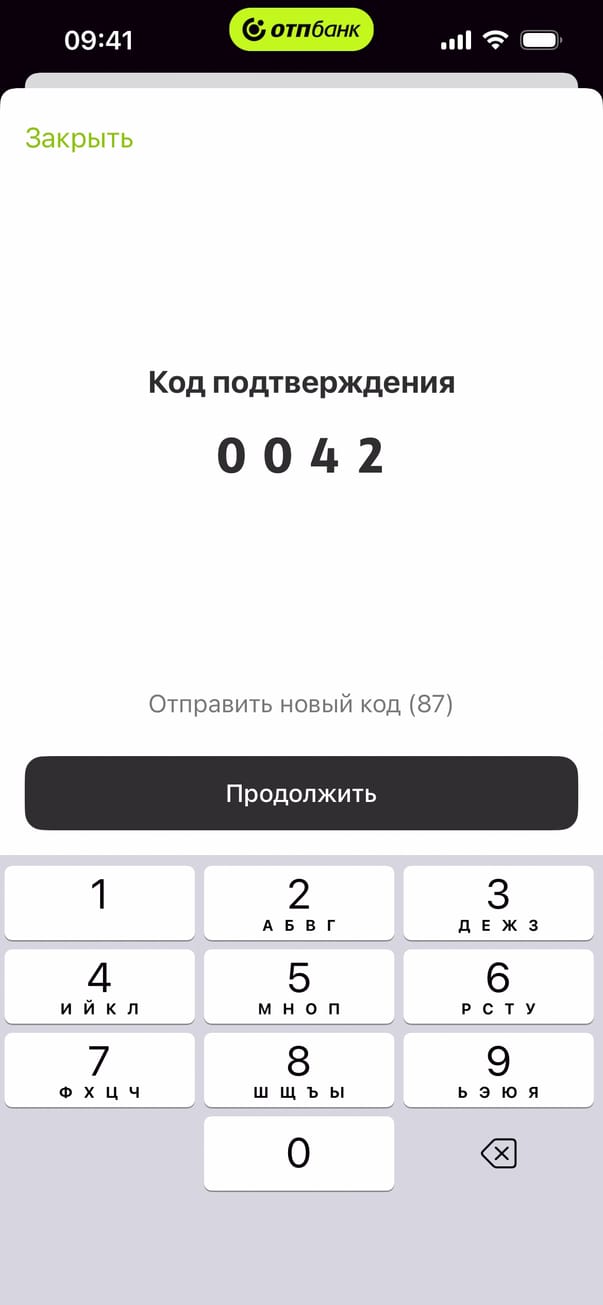Viewport: 603px width, 1305px height.
Task: Tap keypad key 8
Action: pos(299,1069)
